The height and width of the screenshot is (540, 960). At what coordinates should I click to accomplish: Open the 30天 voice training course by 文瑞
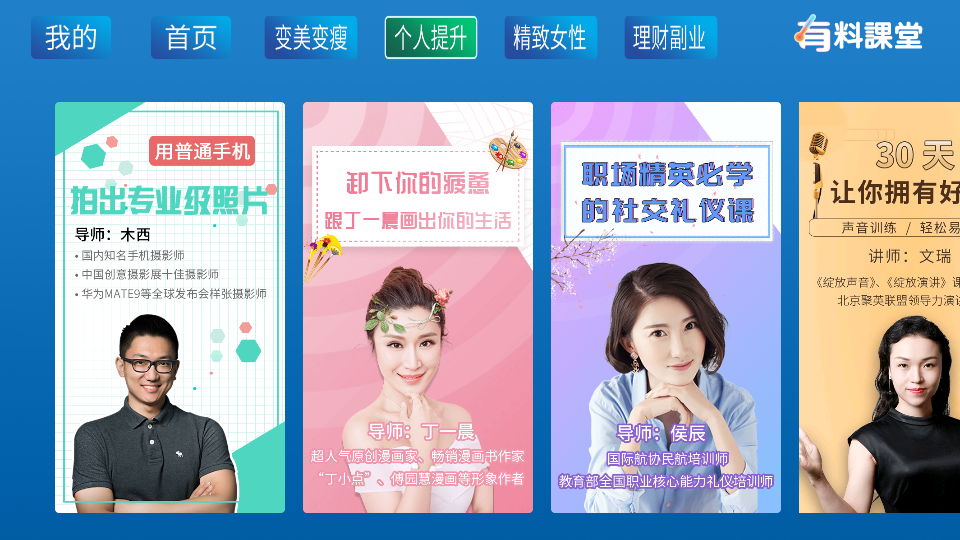[880, 307]
